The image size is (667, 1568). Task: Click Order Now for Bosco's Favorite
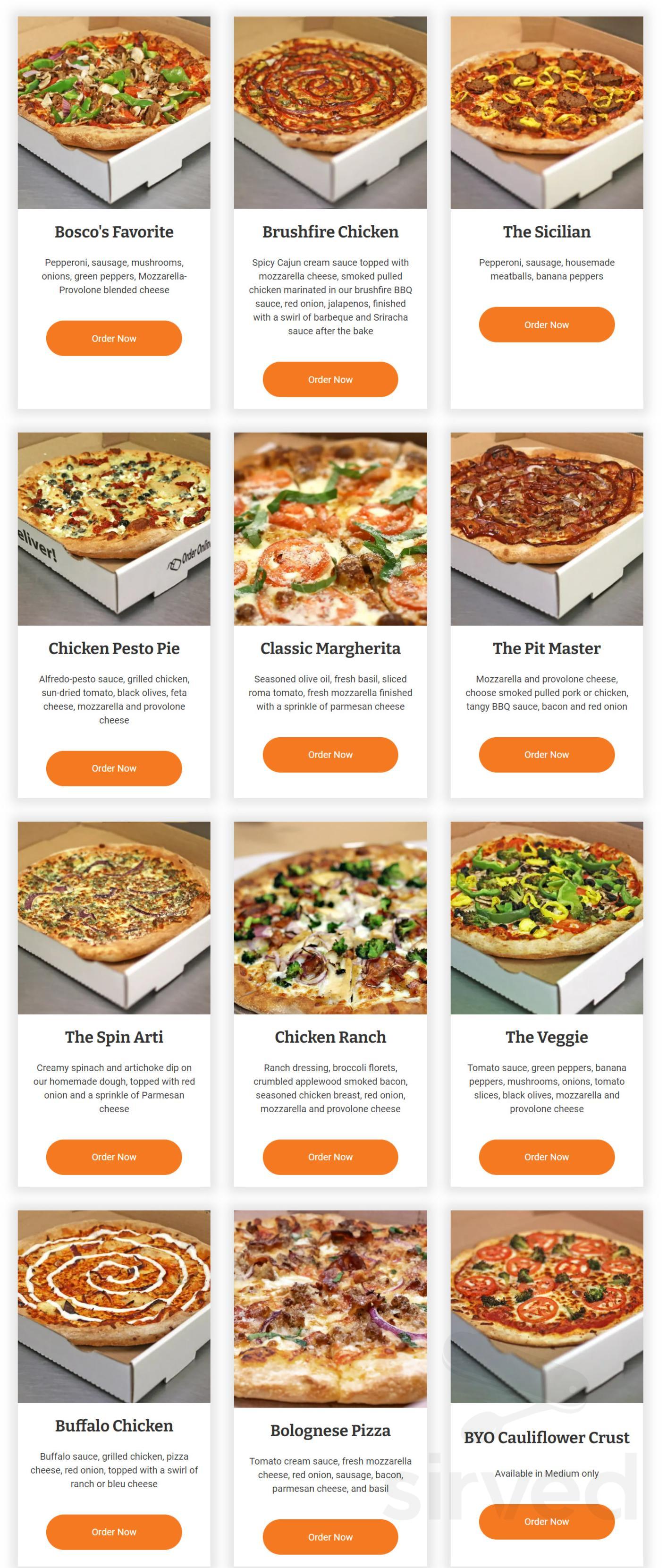(114, 339)
